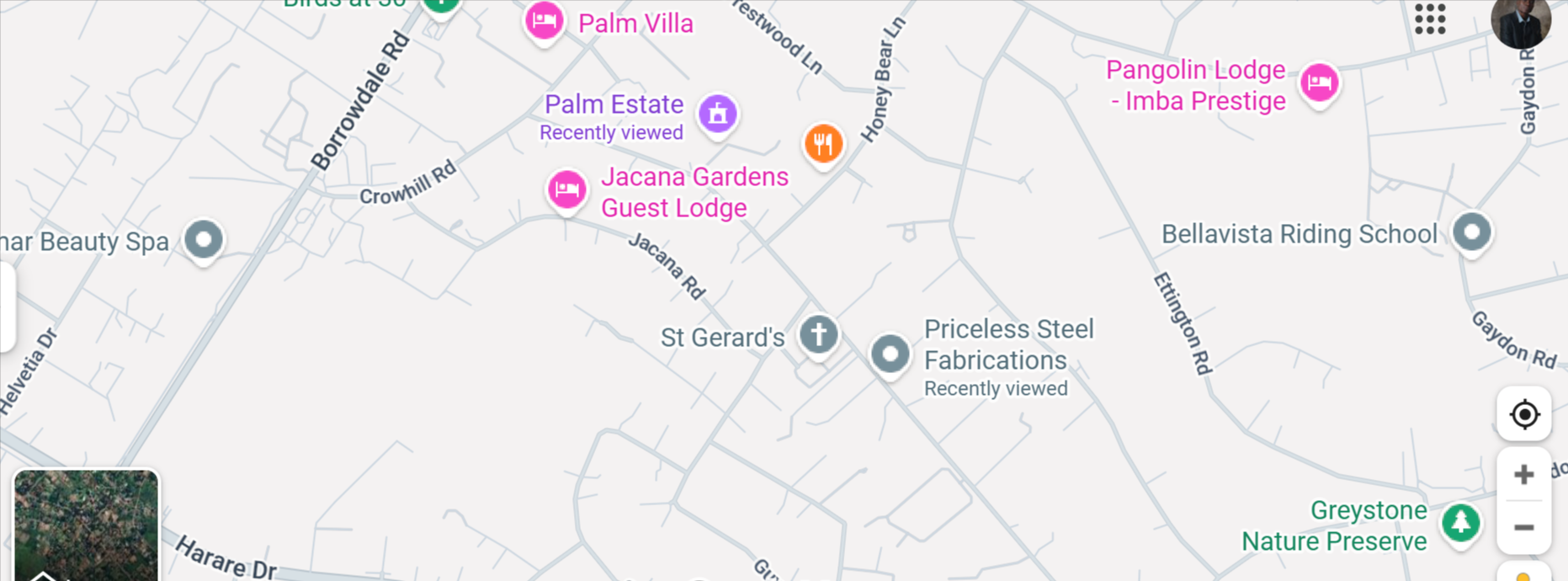Open the St Gerard's church pin

pyautogui.click(x=818, y=334)
